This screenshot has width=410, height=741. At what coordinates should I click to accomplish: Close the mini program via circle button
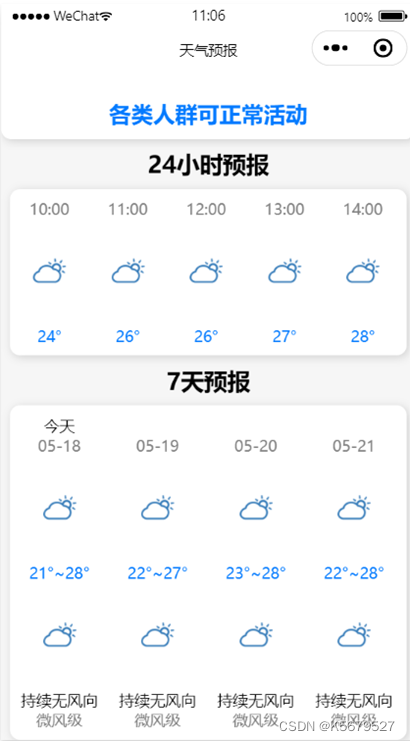pyautogui.click(x=382, y=48)
